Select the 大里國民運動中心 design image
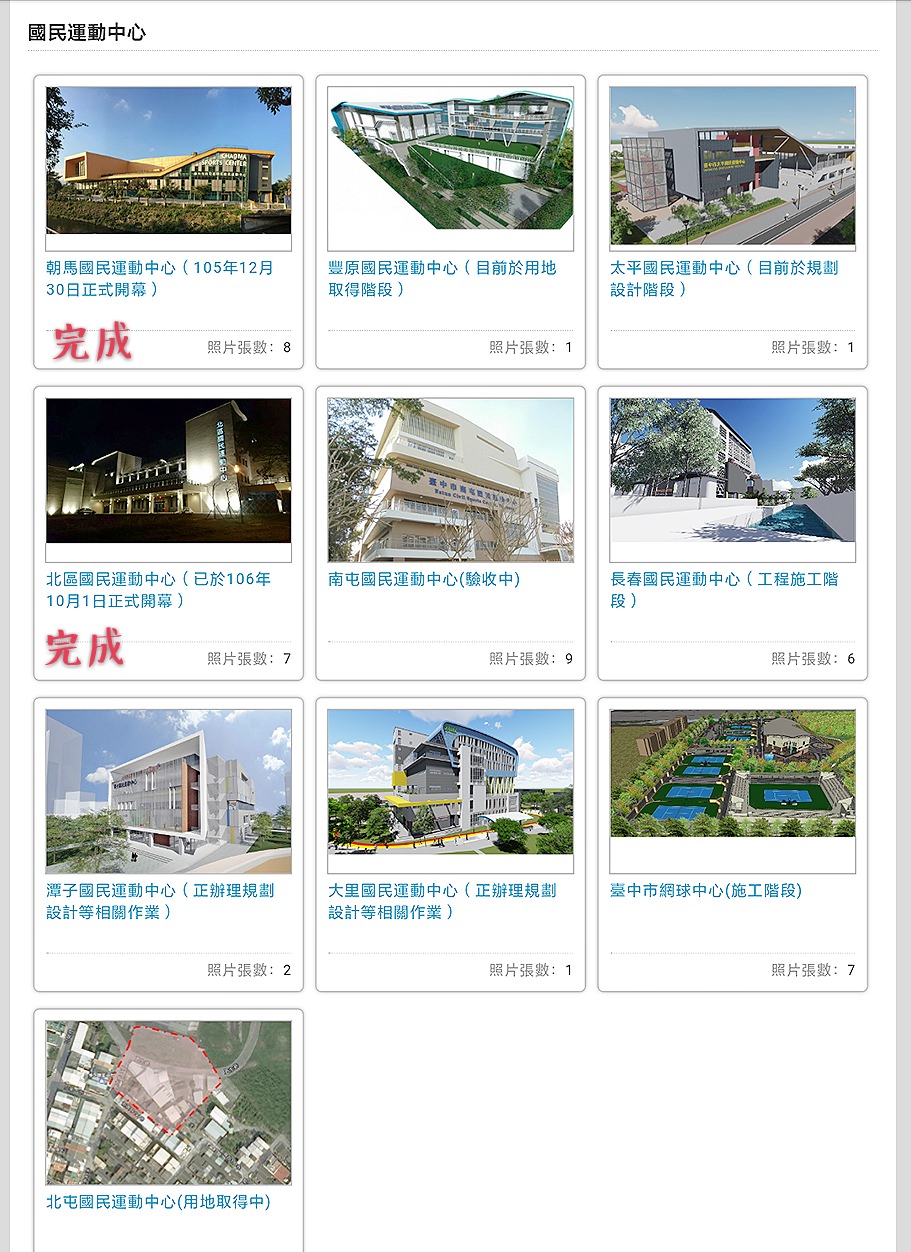Screen dimensions: 911x1252 [x=450, y=782]
